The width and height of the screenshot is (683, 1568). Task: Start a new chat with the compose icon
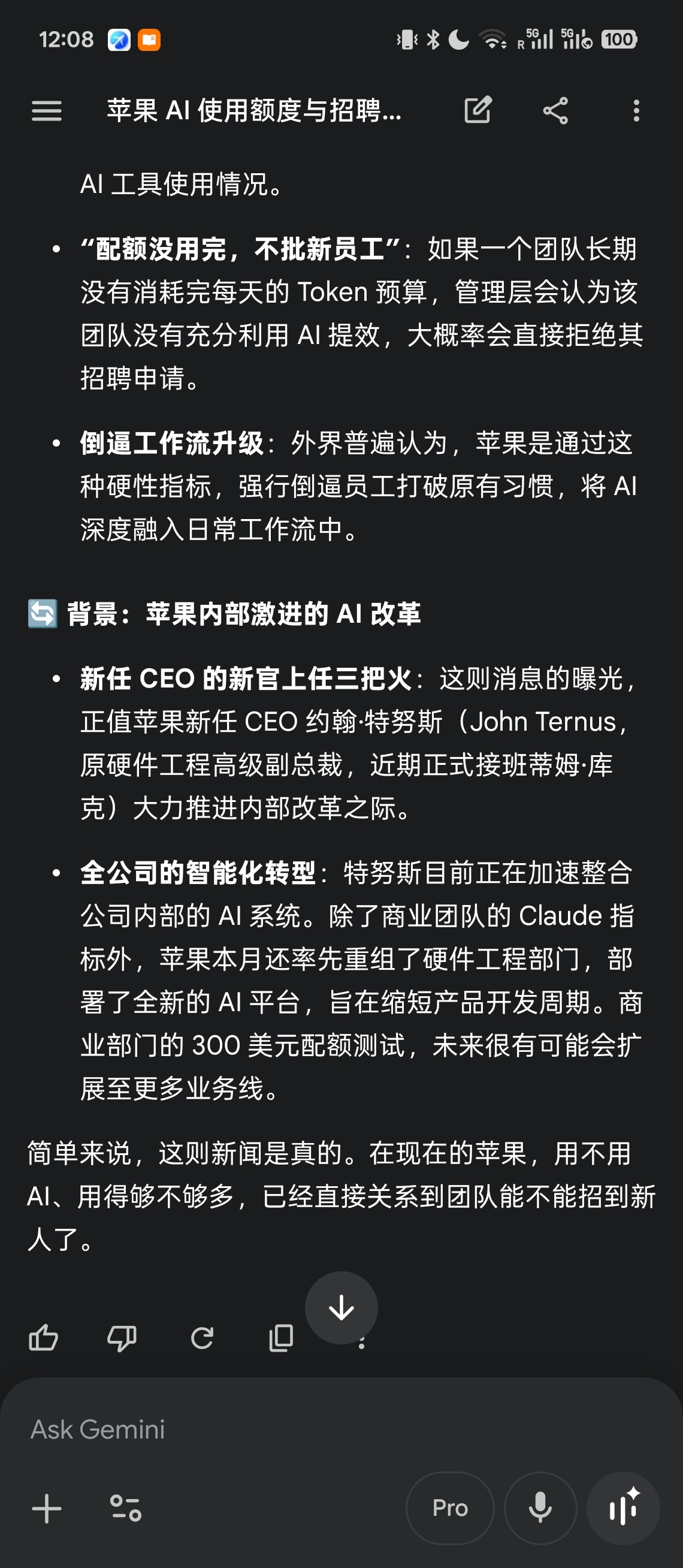coord(478,111)
